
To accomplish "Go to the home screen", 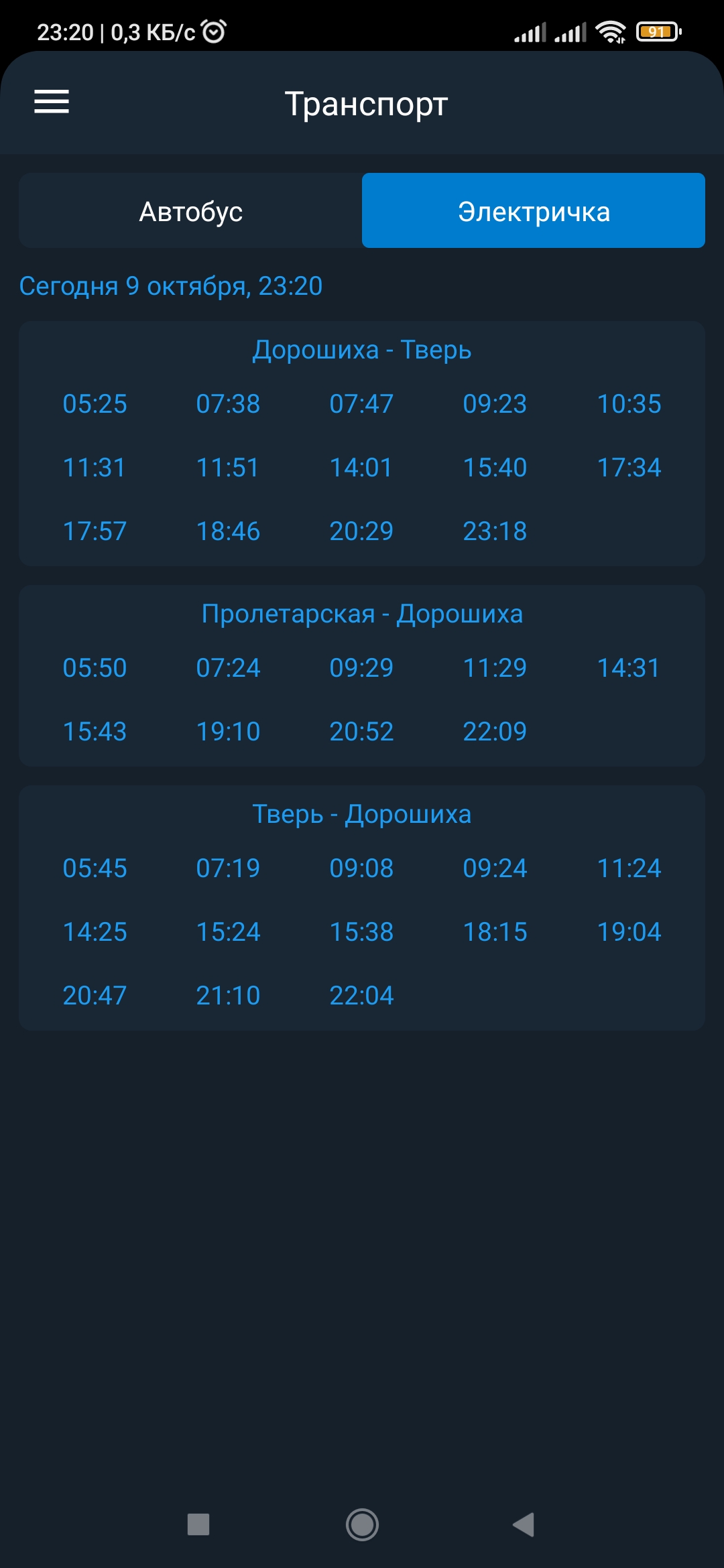I will 362,1524.
